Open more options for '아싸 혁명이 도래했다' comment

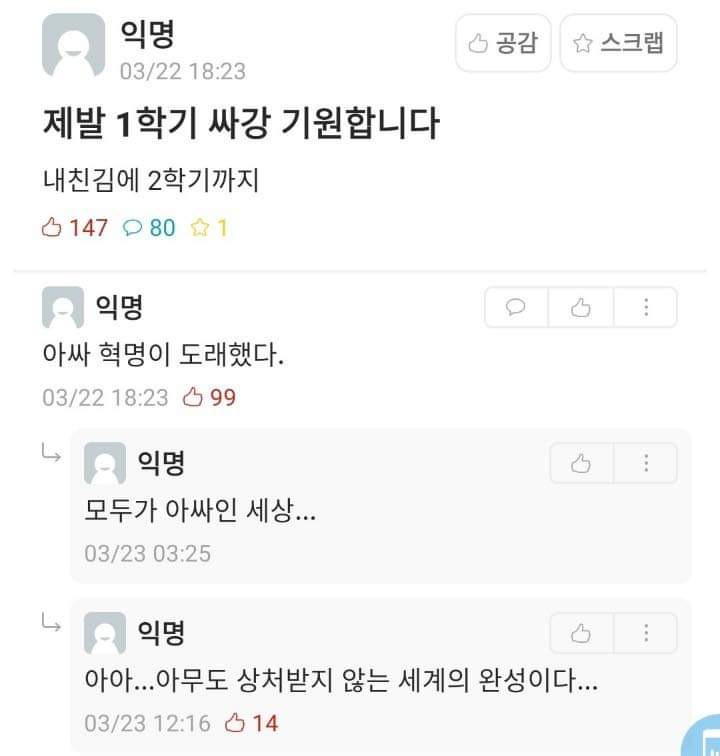click(x=645, y=308)
